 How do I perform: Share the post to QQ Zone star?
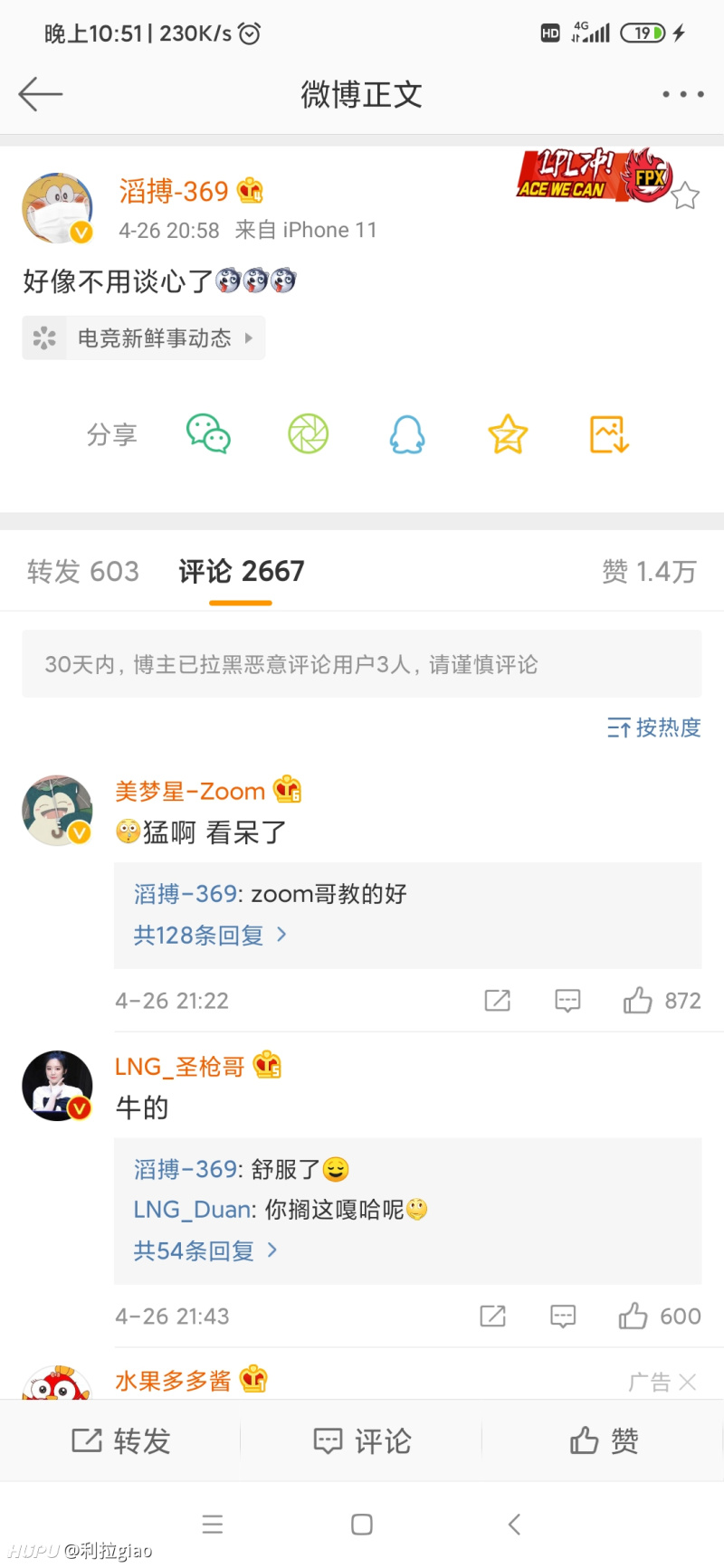(508, 434)
